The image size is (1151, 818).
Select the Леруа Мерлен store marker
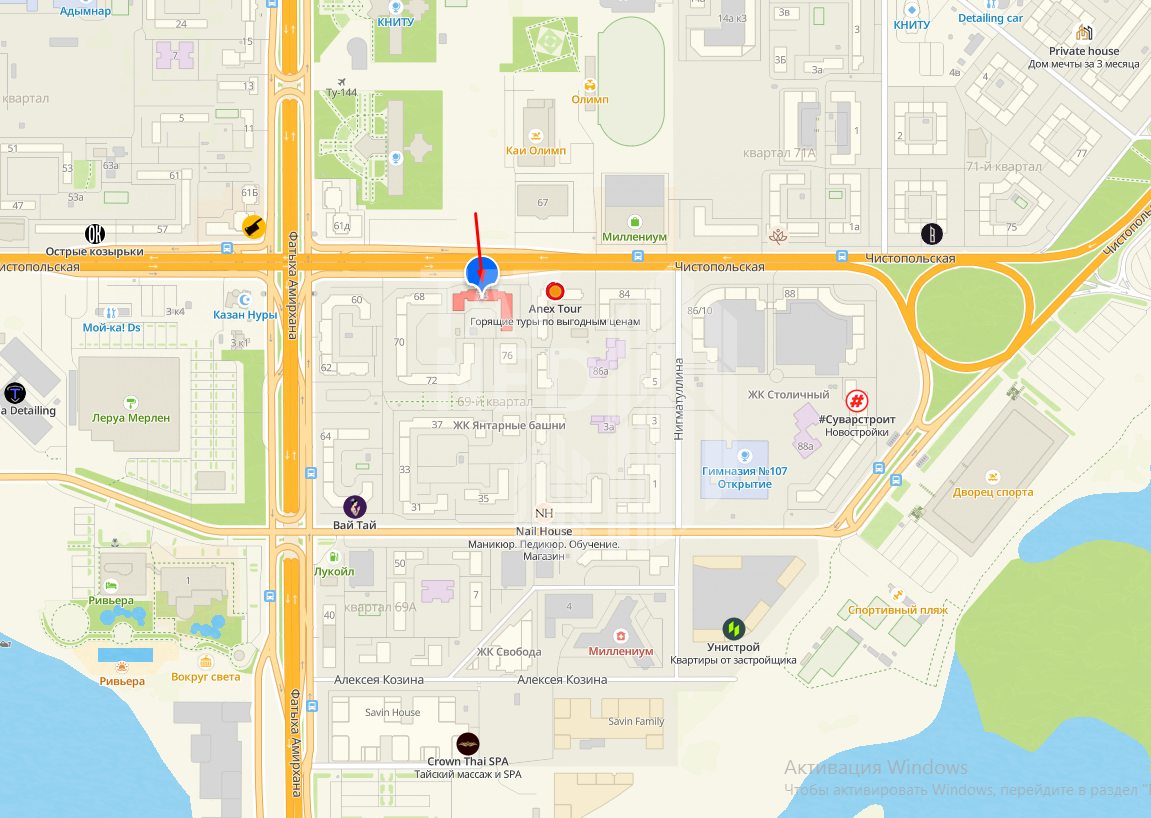pos(129,402)
